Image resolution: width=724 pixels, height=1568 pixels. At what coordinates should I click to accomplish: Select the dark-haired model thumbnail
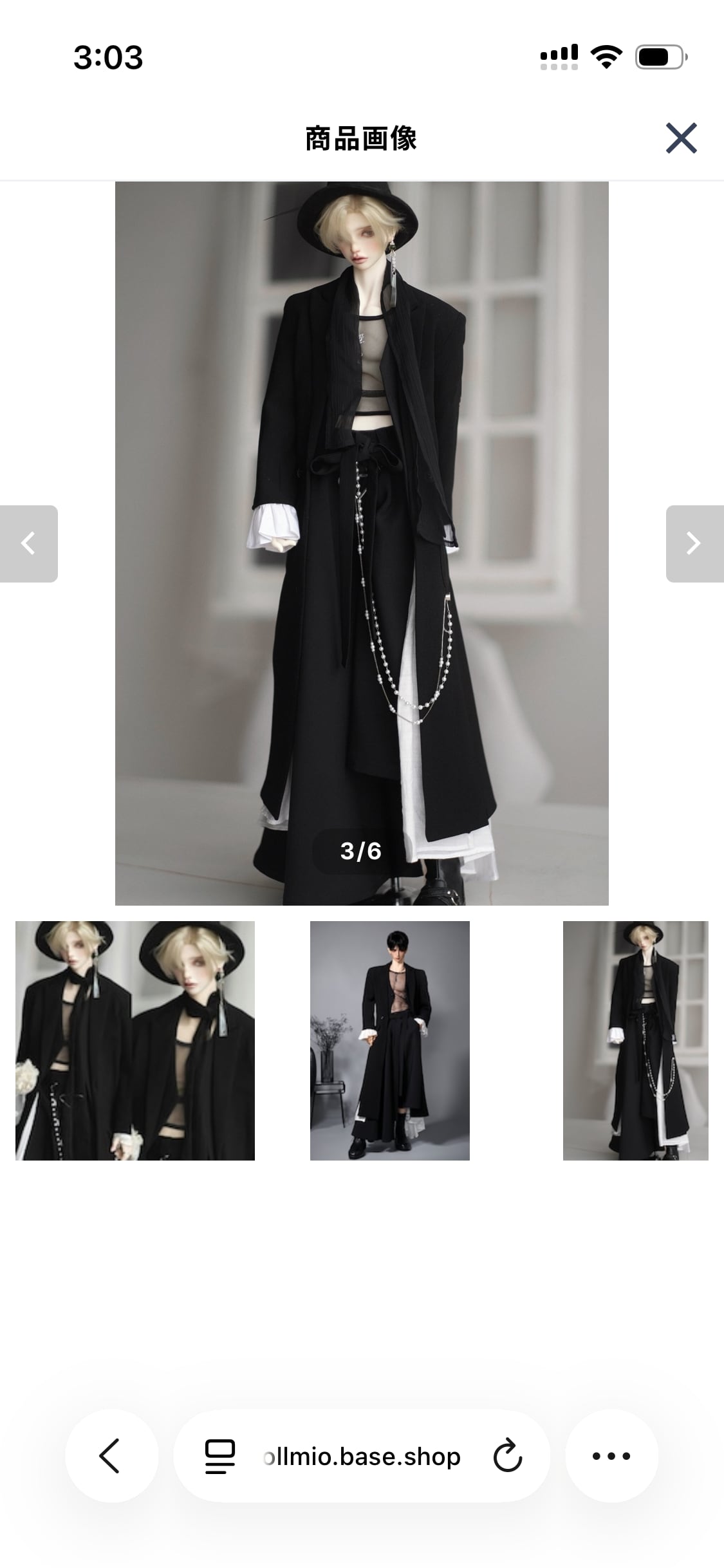pyautogui.click(x=390, y=1040)
